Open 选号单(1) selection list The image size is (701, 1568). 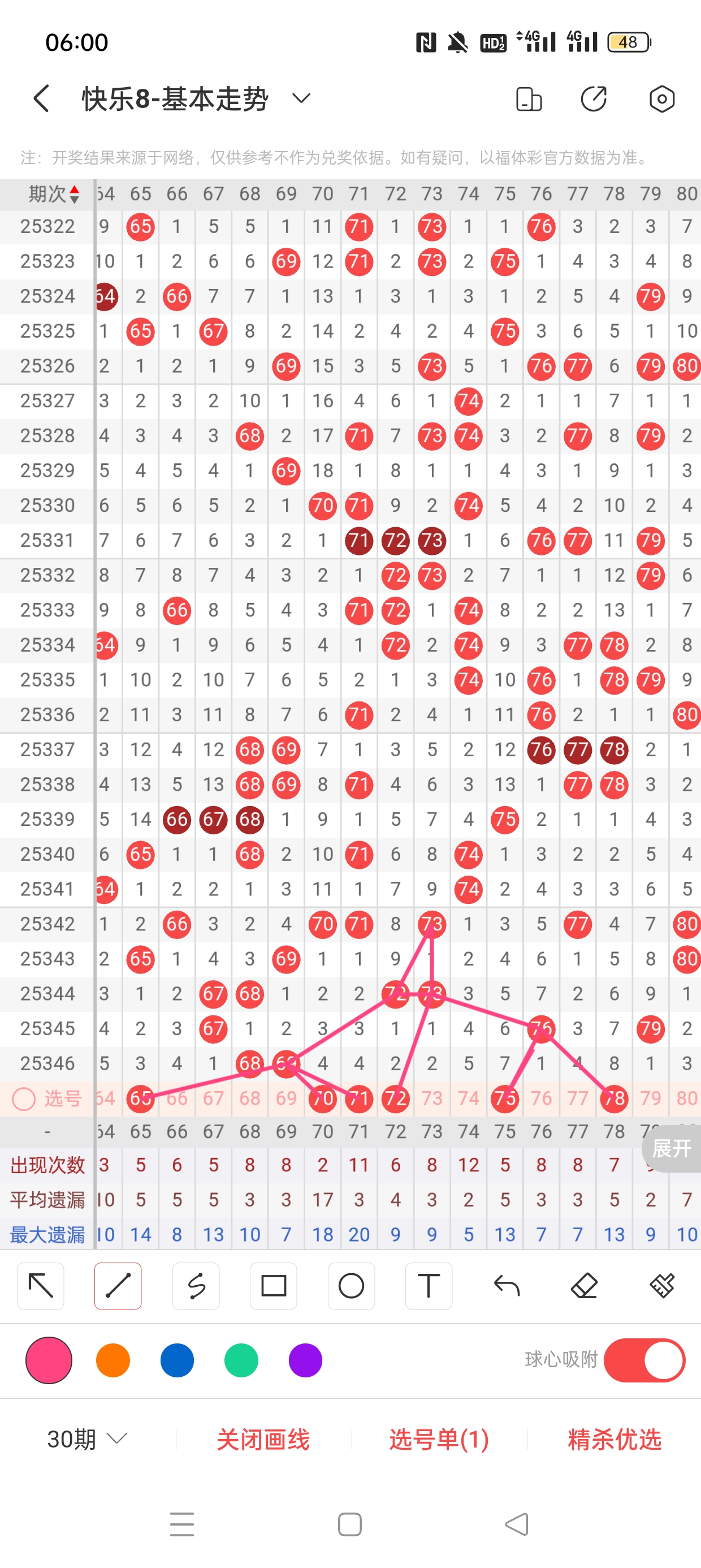point(439,1440)
